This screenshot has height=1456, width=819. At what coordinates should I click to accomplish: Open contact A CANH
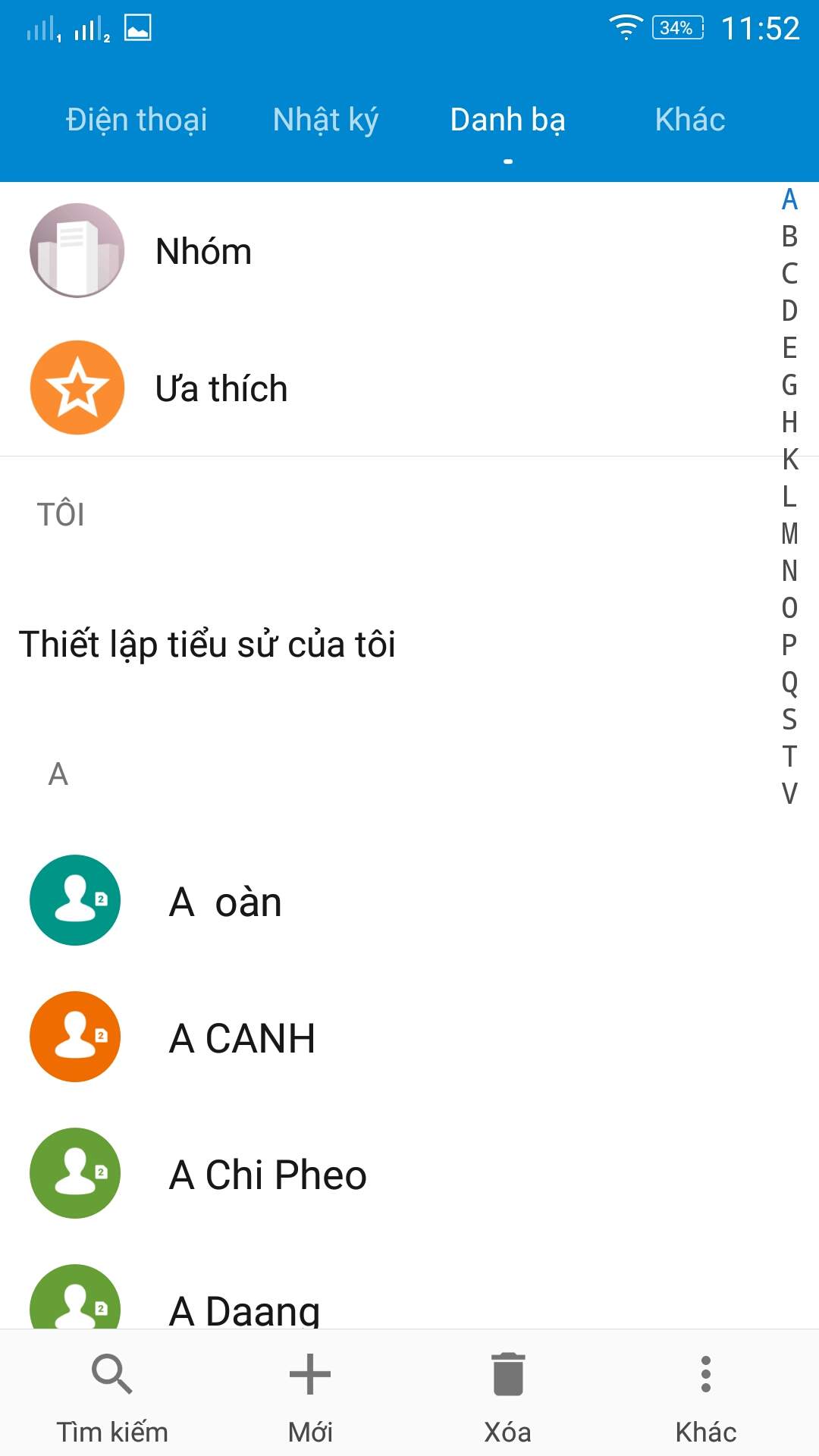pos(409,1037)
